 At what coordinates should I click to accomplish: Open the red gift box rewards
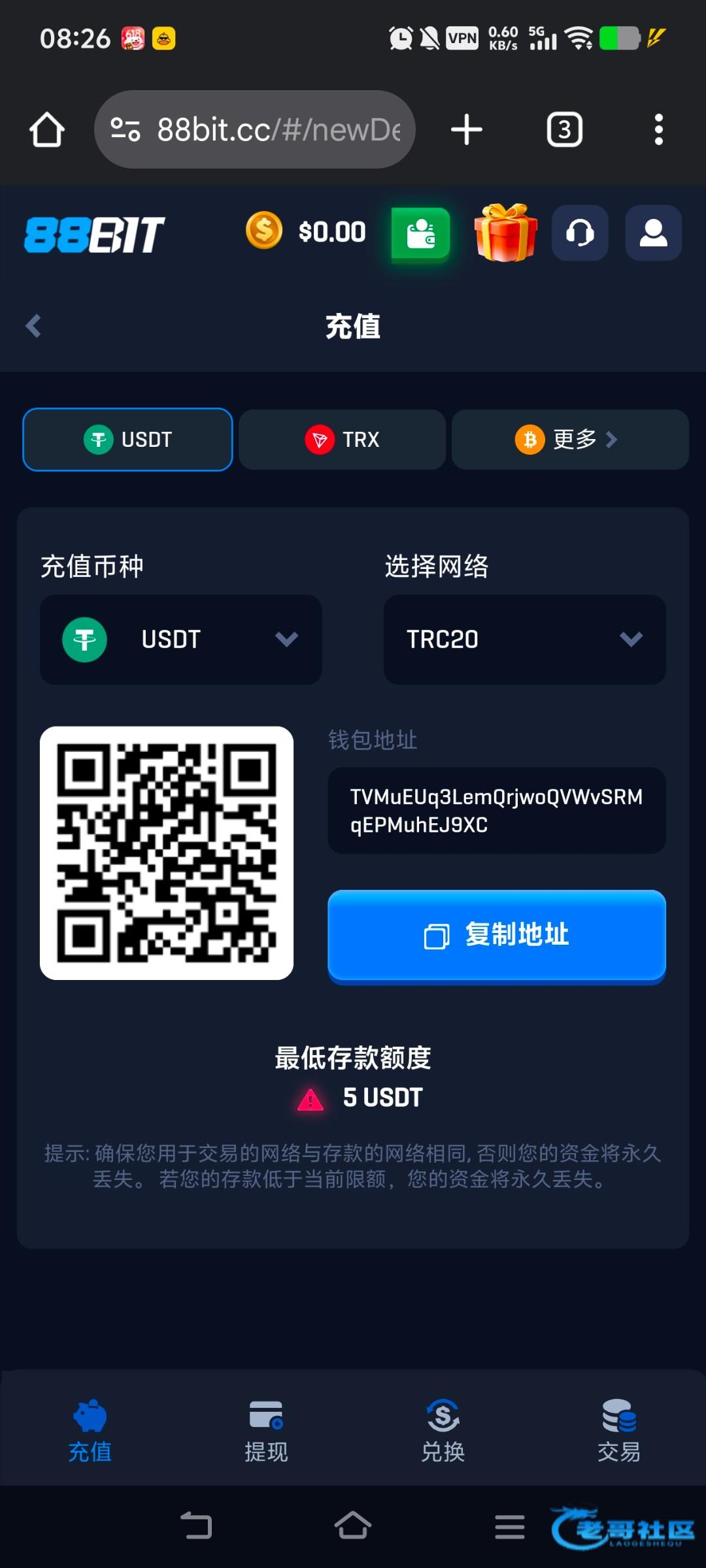(505, 233)
